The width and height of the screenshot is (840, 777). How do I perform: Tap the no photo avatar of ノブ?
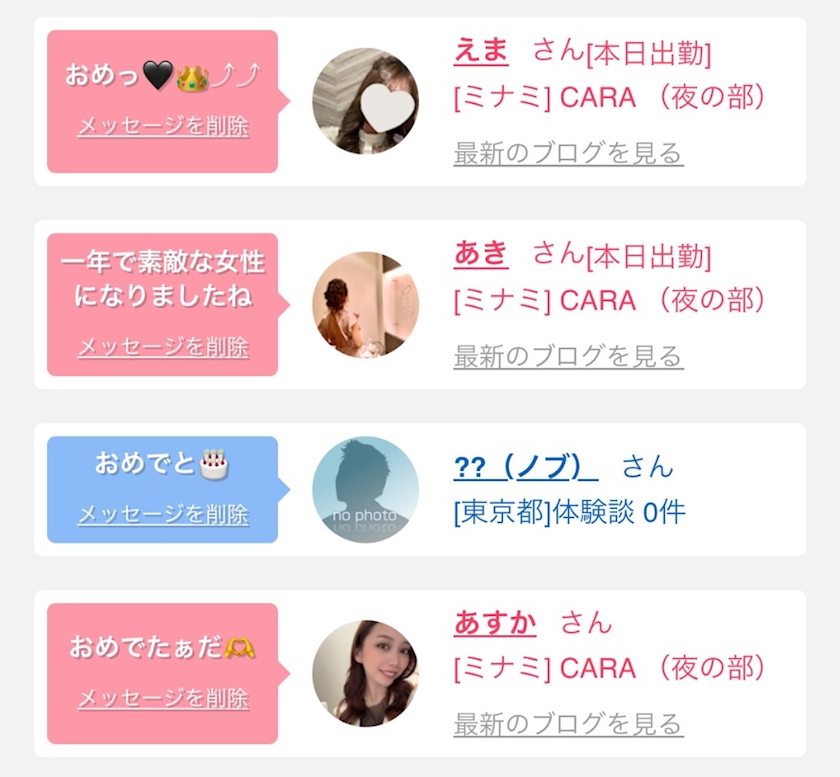click(365, 489)
